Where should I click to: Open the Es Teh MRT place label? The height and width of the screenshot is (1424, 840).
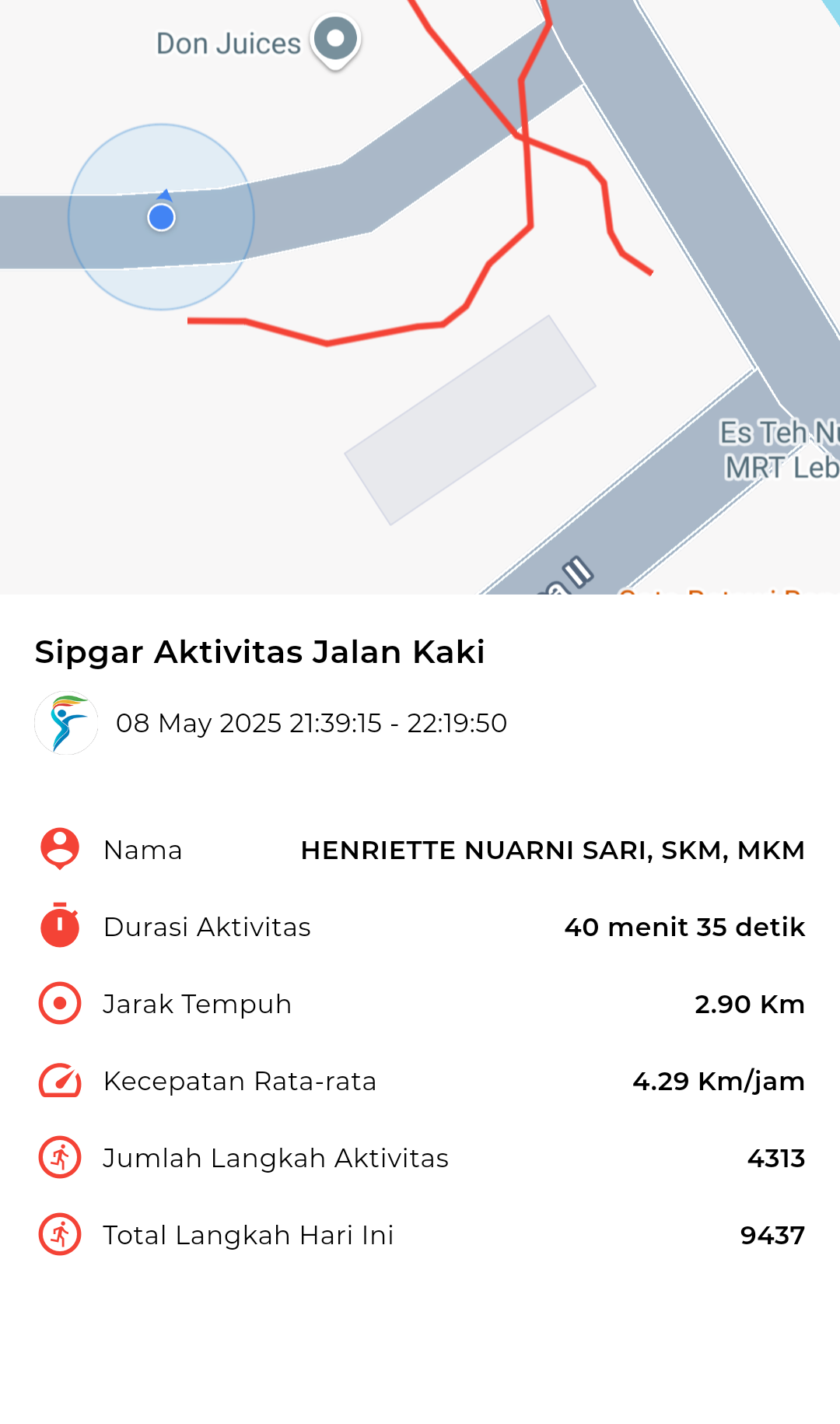[779, 450]
